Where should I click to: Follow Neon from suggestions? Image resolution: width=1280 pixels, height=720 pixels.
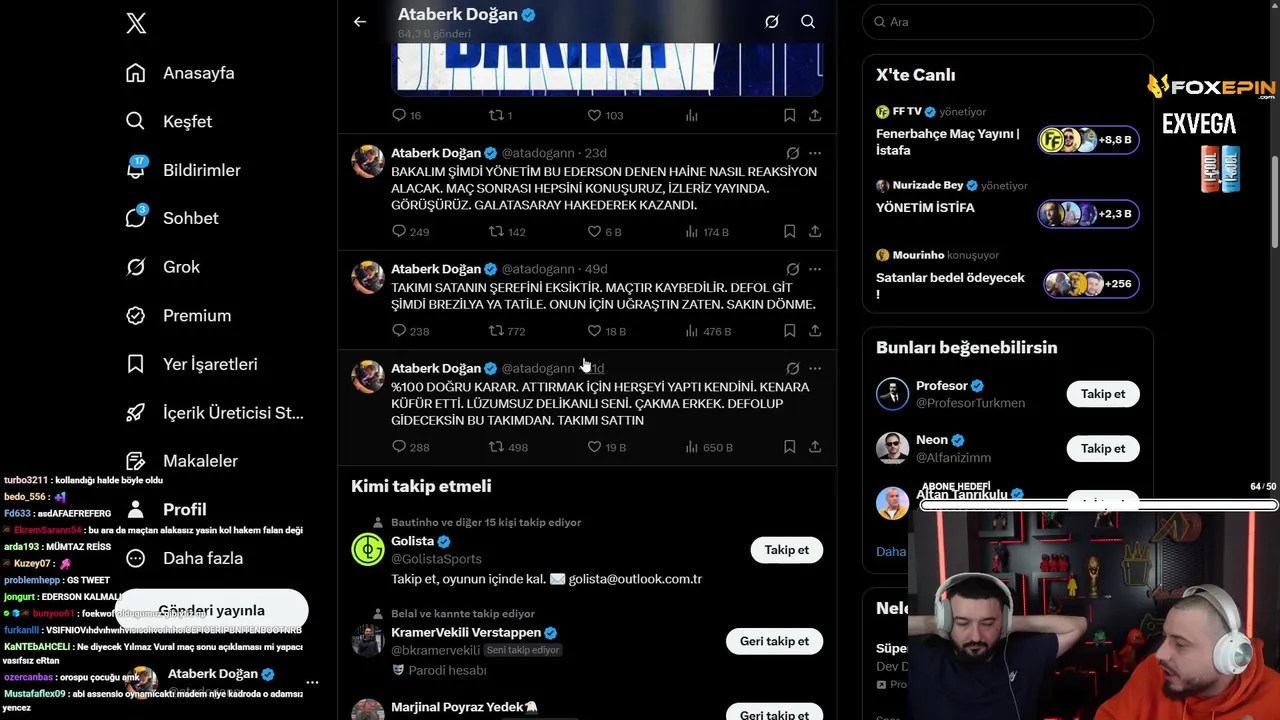pos(1102,448)
